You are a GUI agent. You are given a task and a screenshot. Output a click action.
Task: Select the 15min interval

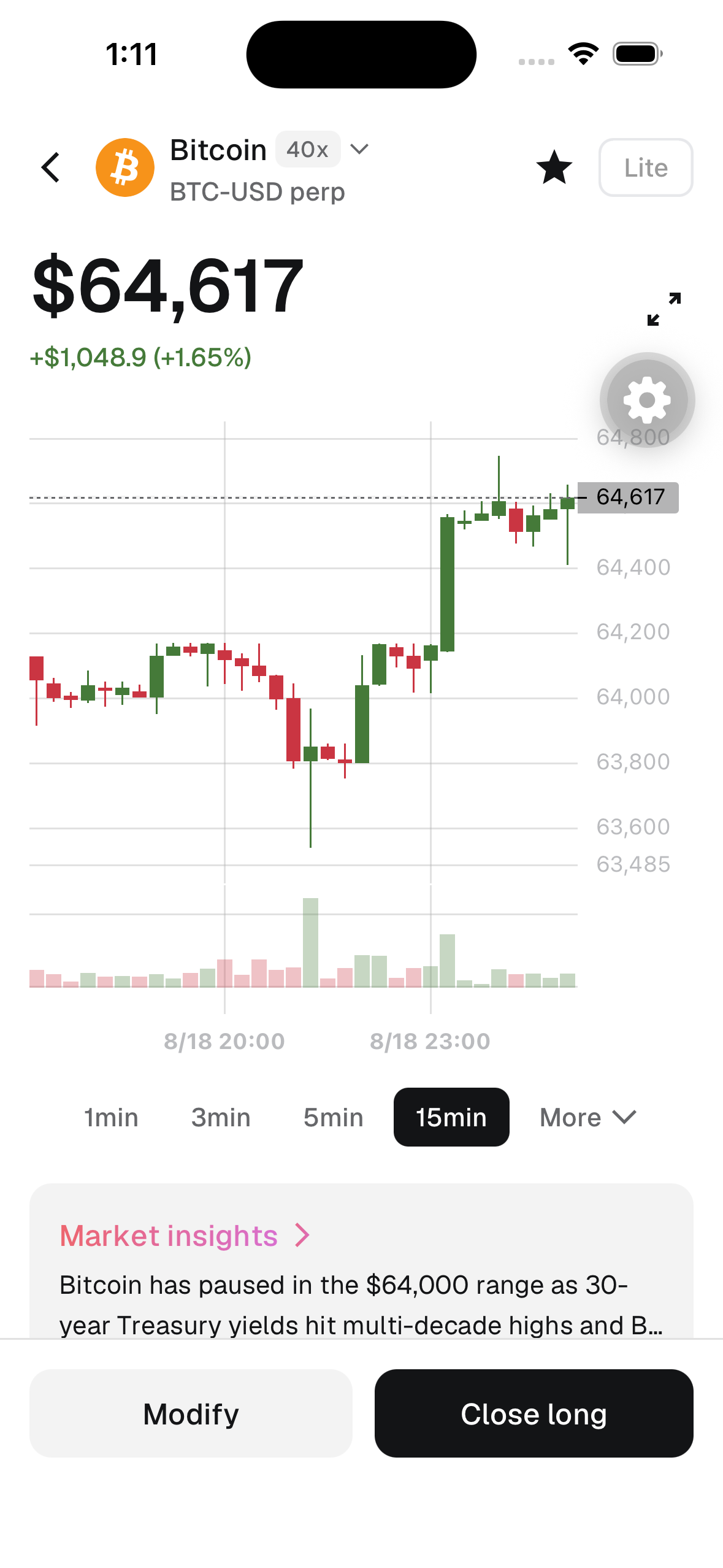click(x=451, y=1117)
